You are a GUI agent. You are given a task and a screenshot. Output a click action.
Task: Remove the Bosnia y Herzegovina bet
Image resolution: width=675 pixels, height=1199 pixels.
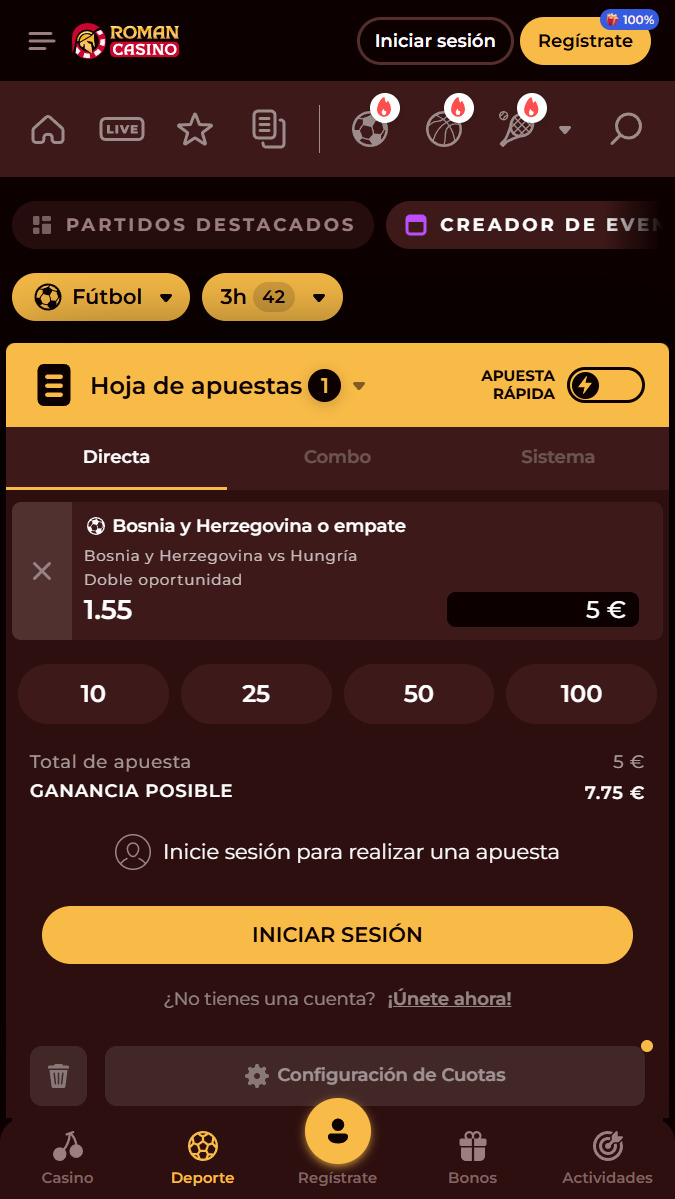tap(42, 570)
